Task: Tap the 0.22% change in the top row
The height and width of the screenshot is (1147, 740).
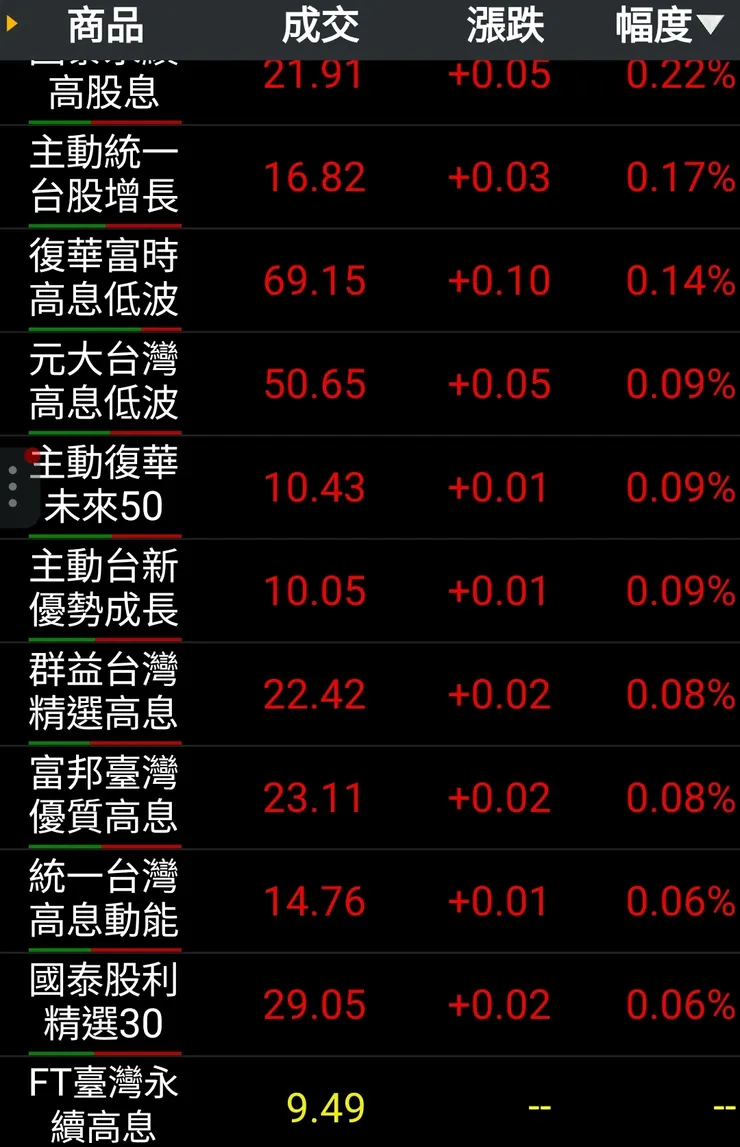Action: [678, 72]
